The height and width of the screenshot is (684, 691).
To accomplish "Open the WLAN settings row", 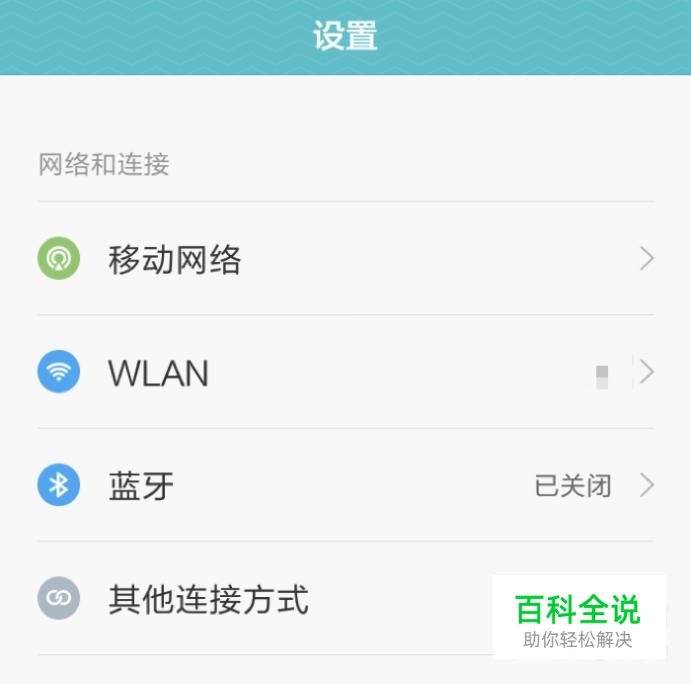I will pos(160,373).
